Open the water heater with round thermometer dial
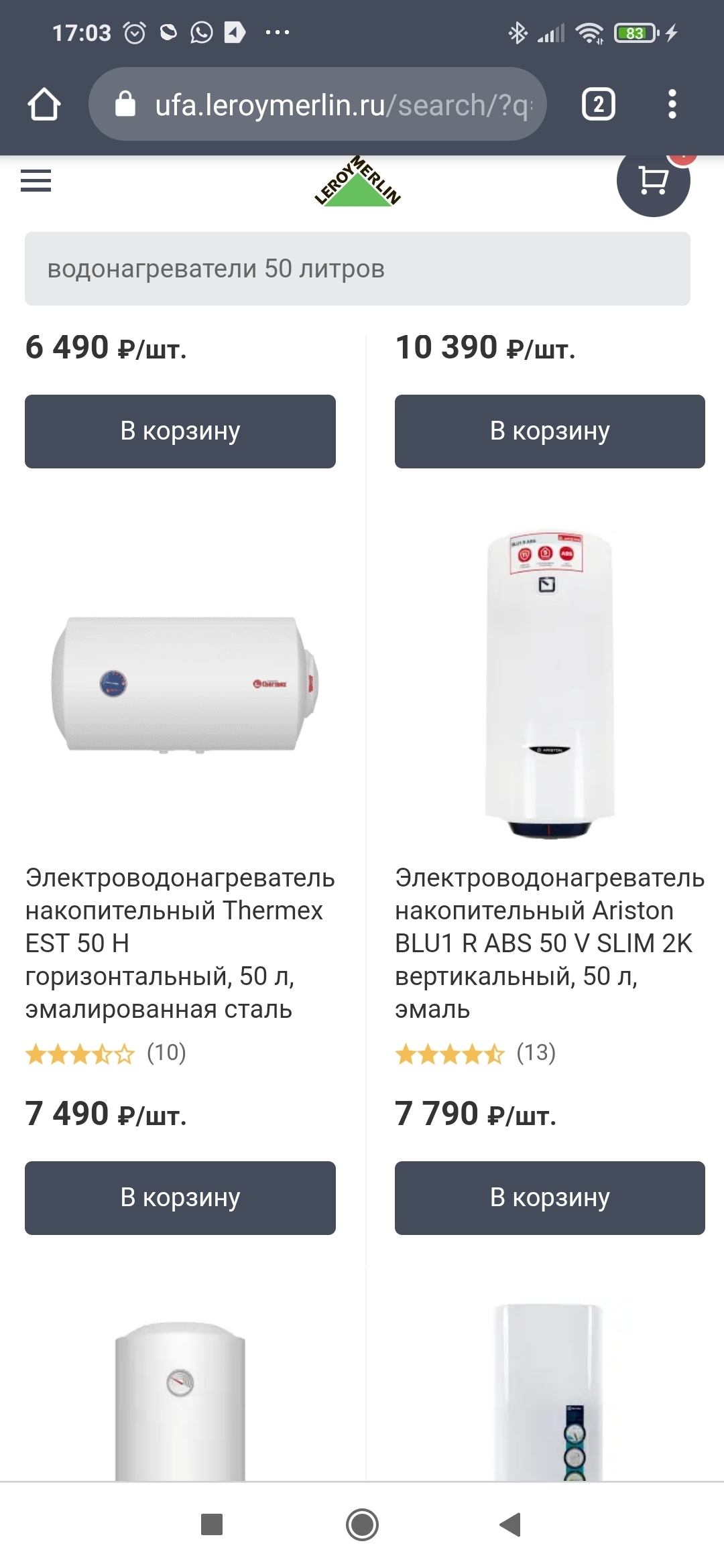Screen dimensions: 724x1568 (x=180, y=1400)
